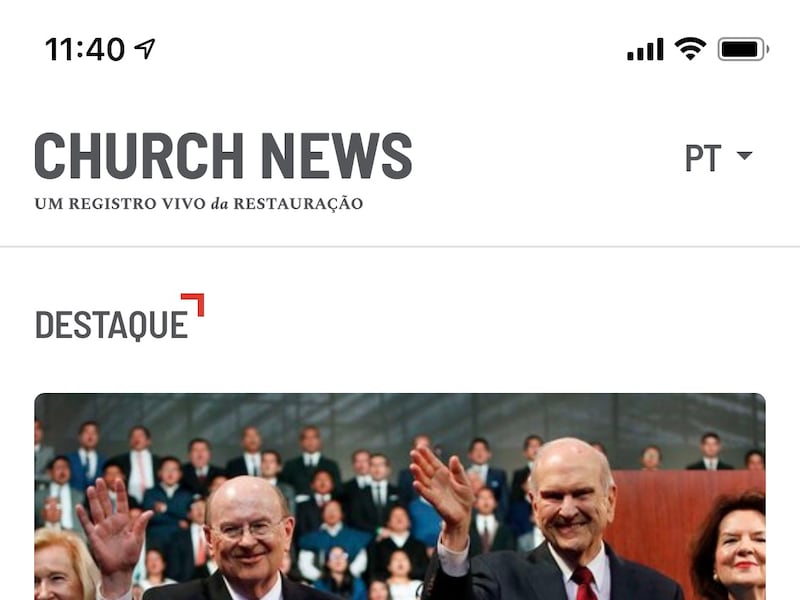
Task: Open the featured article photo card
Action: pyautogui.click(x=400, y=496)
